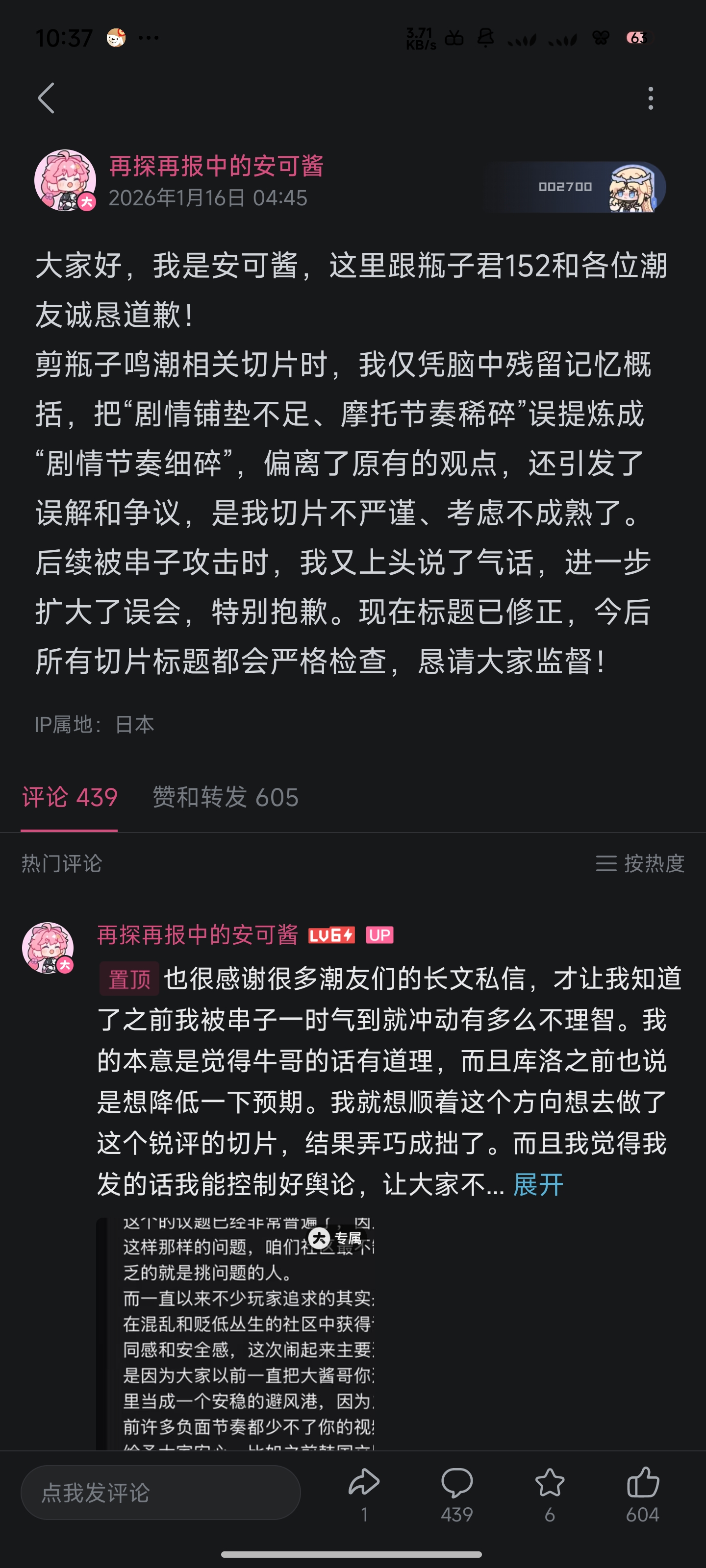Open the screenshot image in pinned comment
The width and height of the screenshot is (706, 1568).
pos(235,1333)
